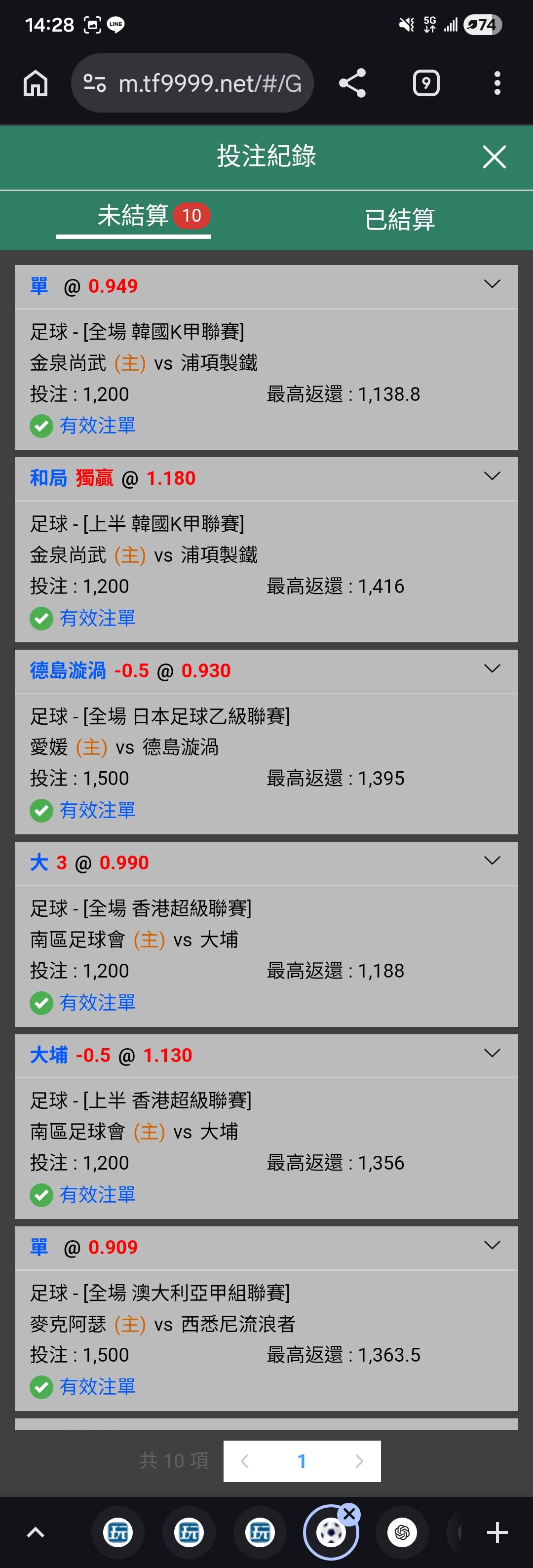Select page 1 in pagination
The width and height of the screenshot is (533, 1568).
[302, 1461]
